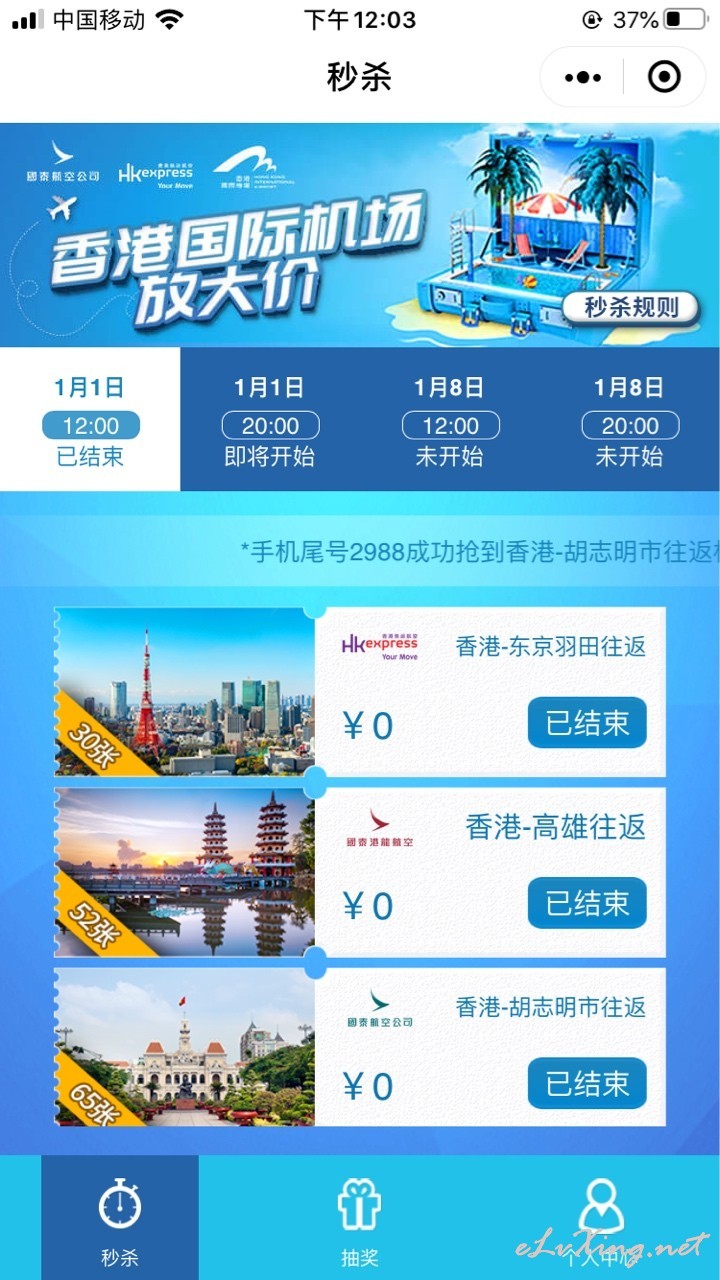Open the 香港-东京羽田往返 ticket photo
The height and width of the screenshot is (1280, 720).
[x=185, y=692]
